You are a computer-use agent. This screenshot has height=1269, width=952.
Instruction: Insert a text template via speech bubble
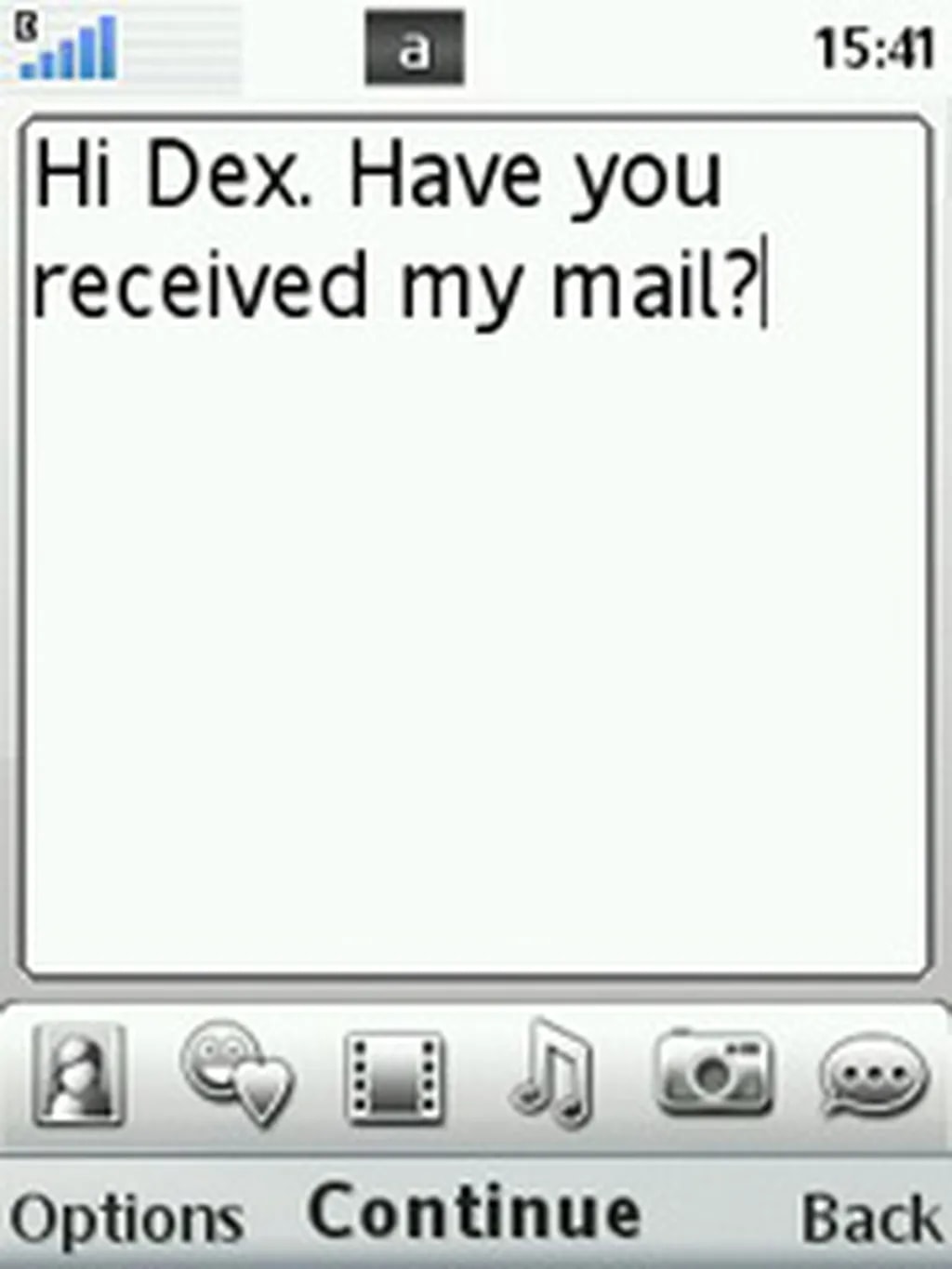872,1075
